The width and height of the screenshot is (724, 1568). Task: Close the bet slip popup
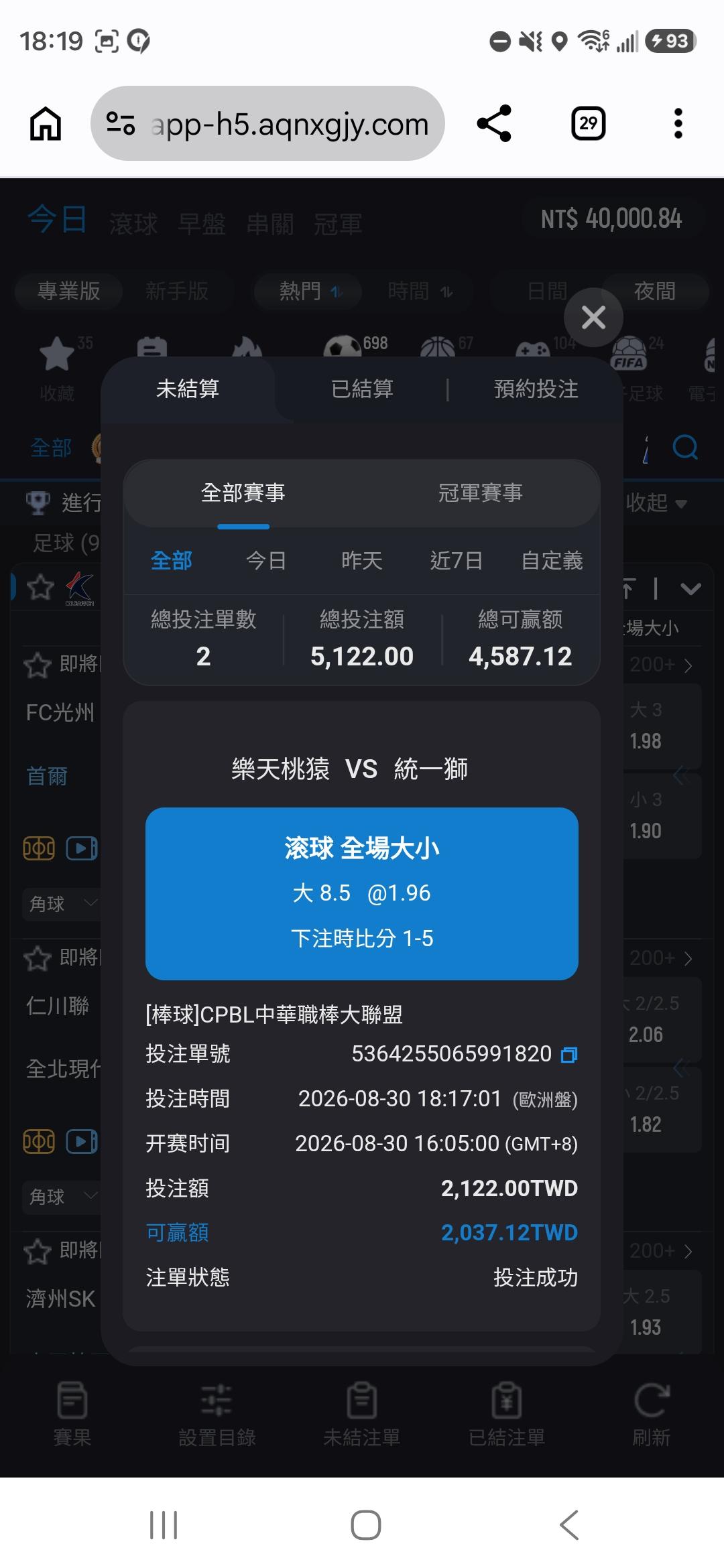(x=593, y=317)
